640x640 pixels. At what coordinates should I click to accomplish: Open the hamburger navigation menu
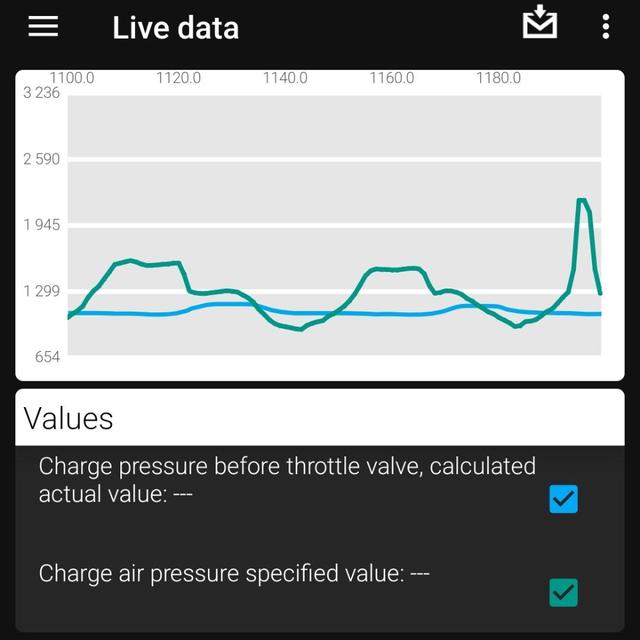click(x=43, y=27)
